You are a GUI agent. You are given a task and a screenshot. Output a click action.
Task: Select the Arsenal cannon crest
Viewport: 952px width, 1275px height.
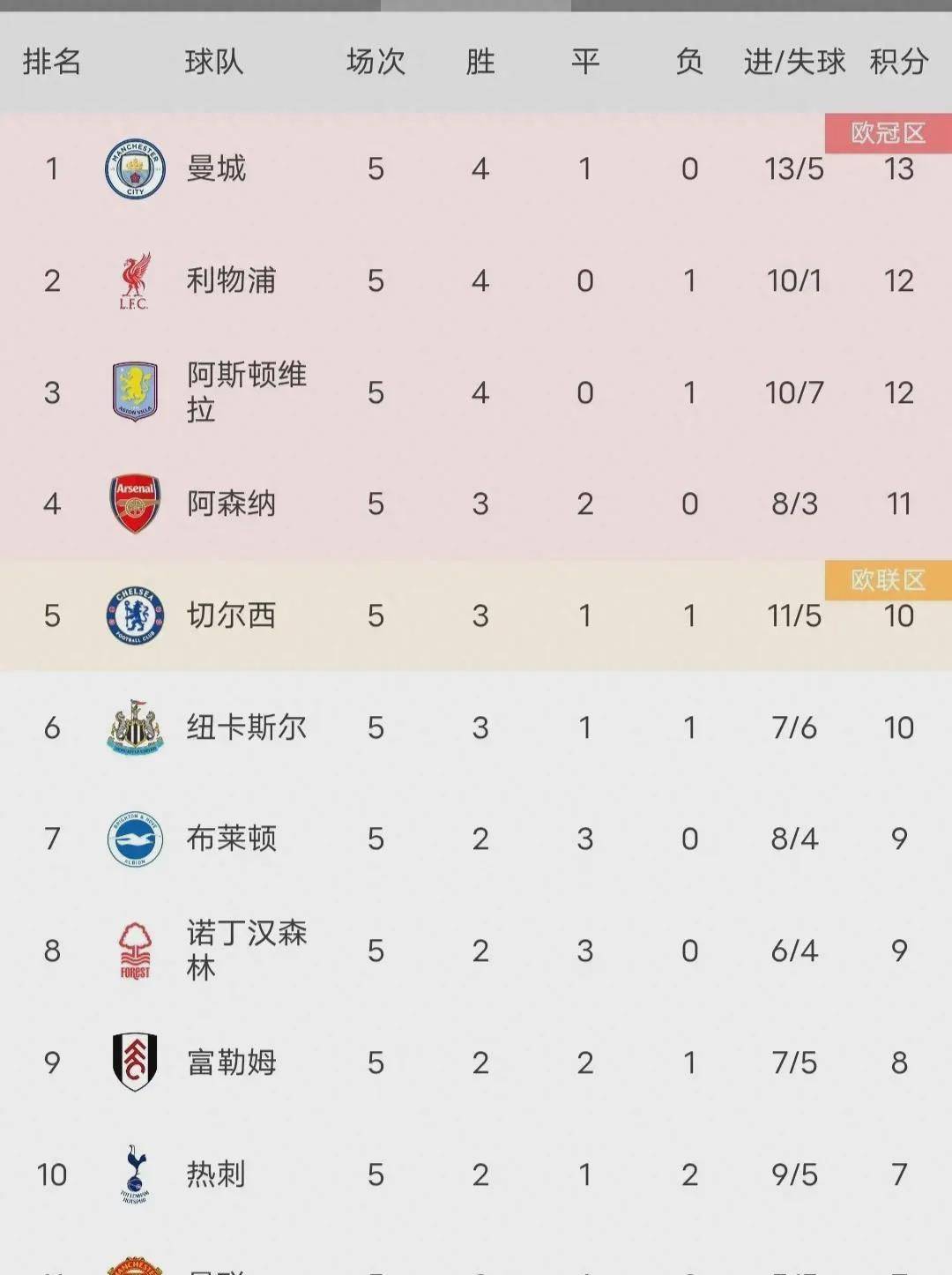(x=134, y=503)
